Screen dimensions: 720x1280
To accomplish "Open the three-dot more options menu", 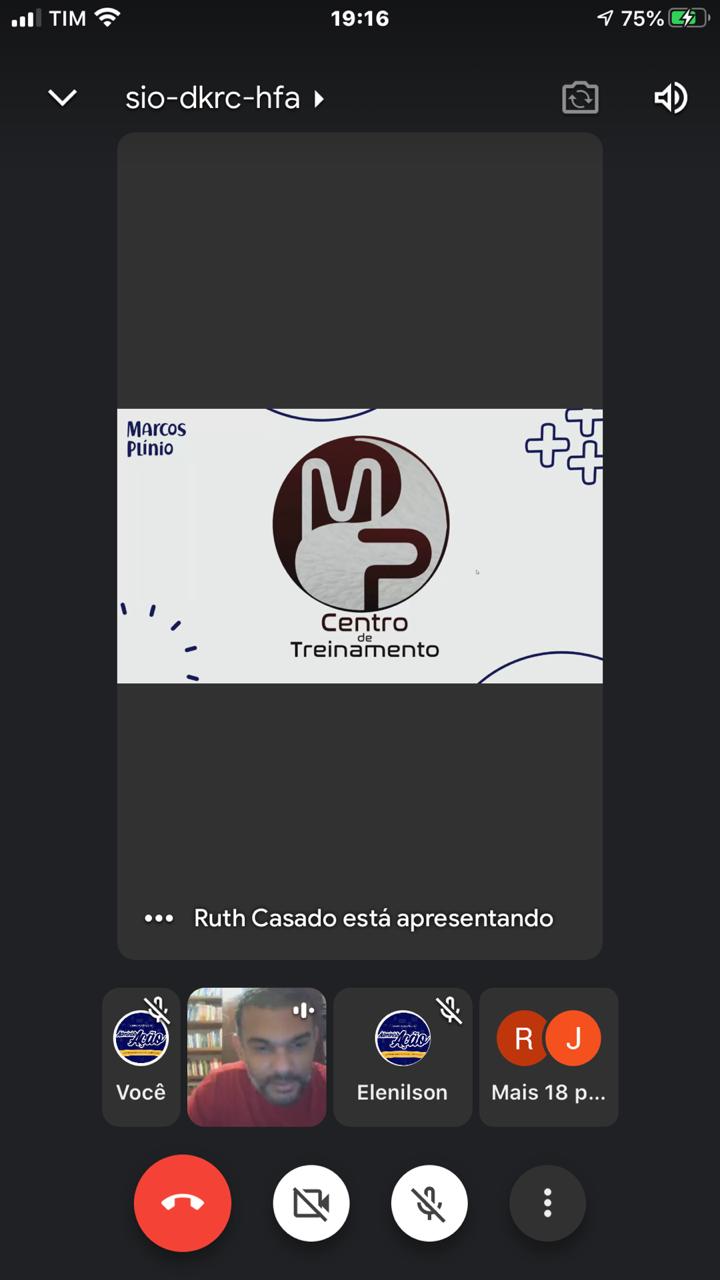I will (547, 1203).
